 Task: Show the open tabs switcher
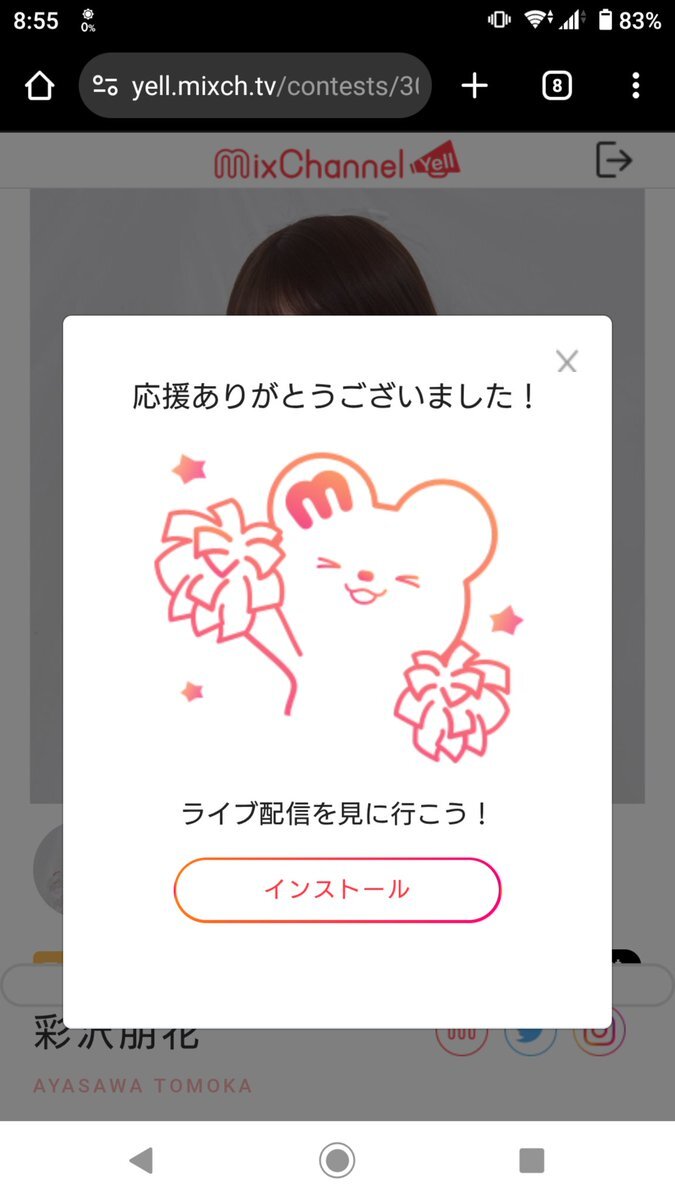point(557,86)
